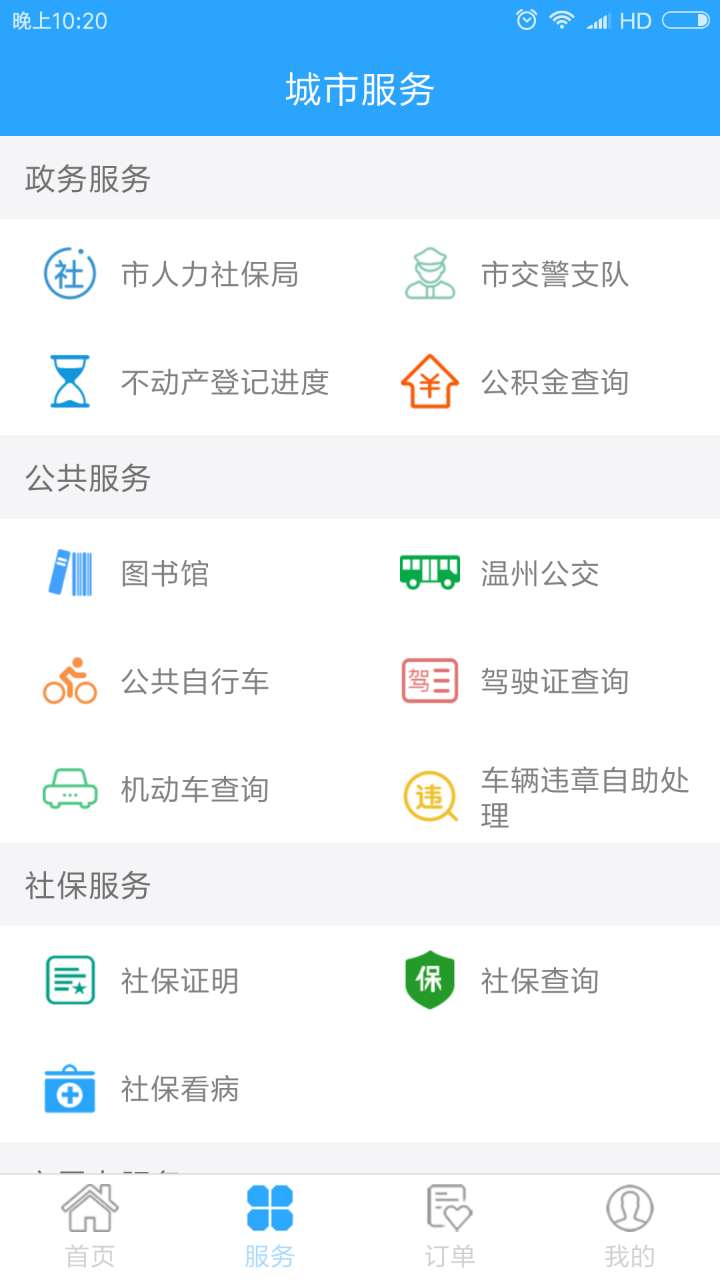
Task: Open the 驾驶证查询 license icon
Action: pyautogui.click(x=428, y=681)
